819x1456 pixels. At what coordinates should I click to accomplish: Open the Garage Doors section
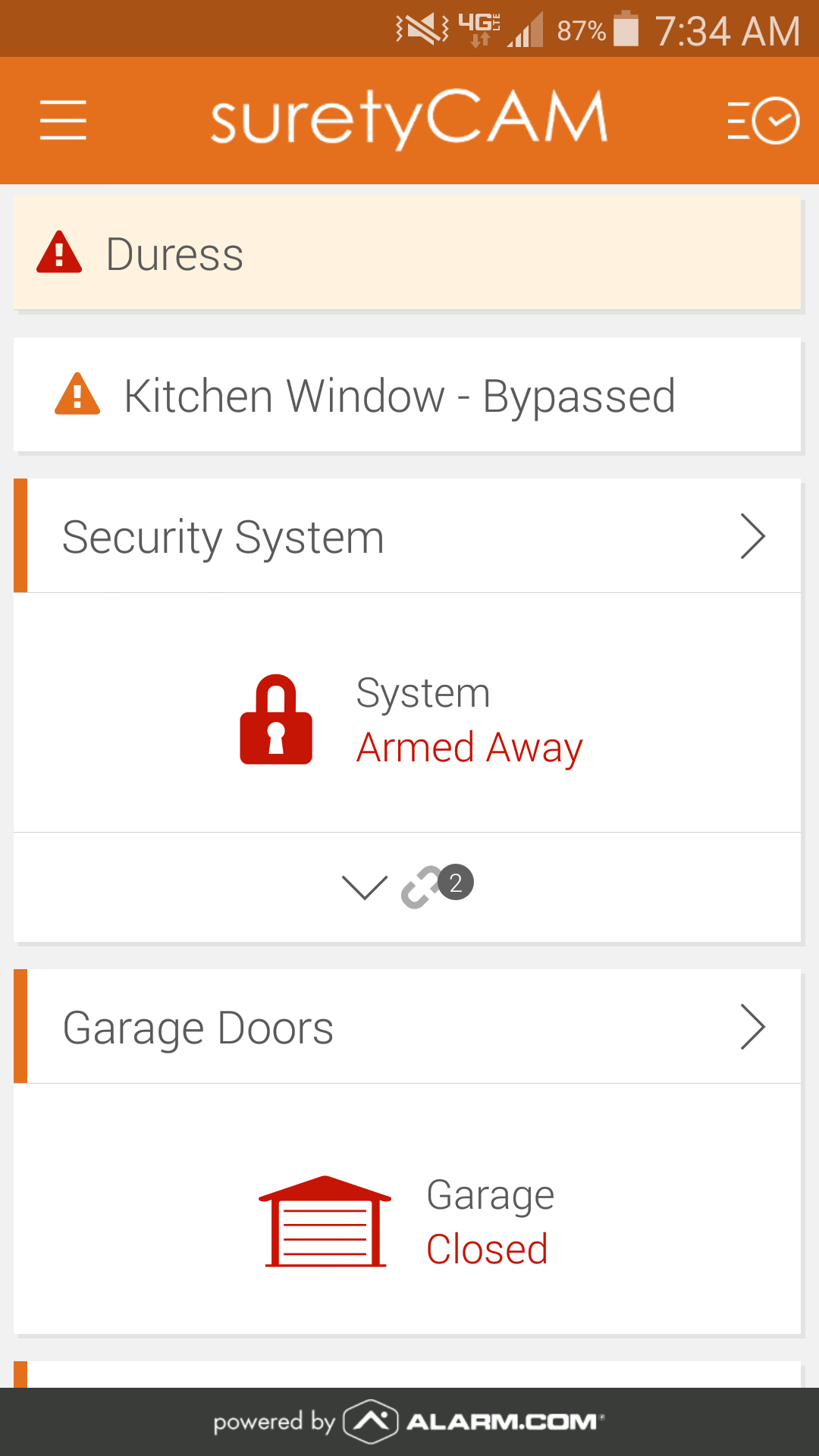point(407,1027)
